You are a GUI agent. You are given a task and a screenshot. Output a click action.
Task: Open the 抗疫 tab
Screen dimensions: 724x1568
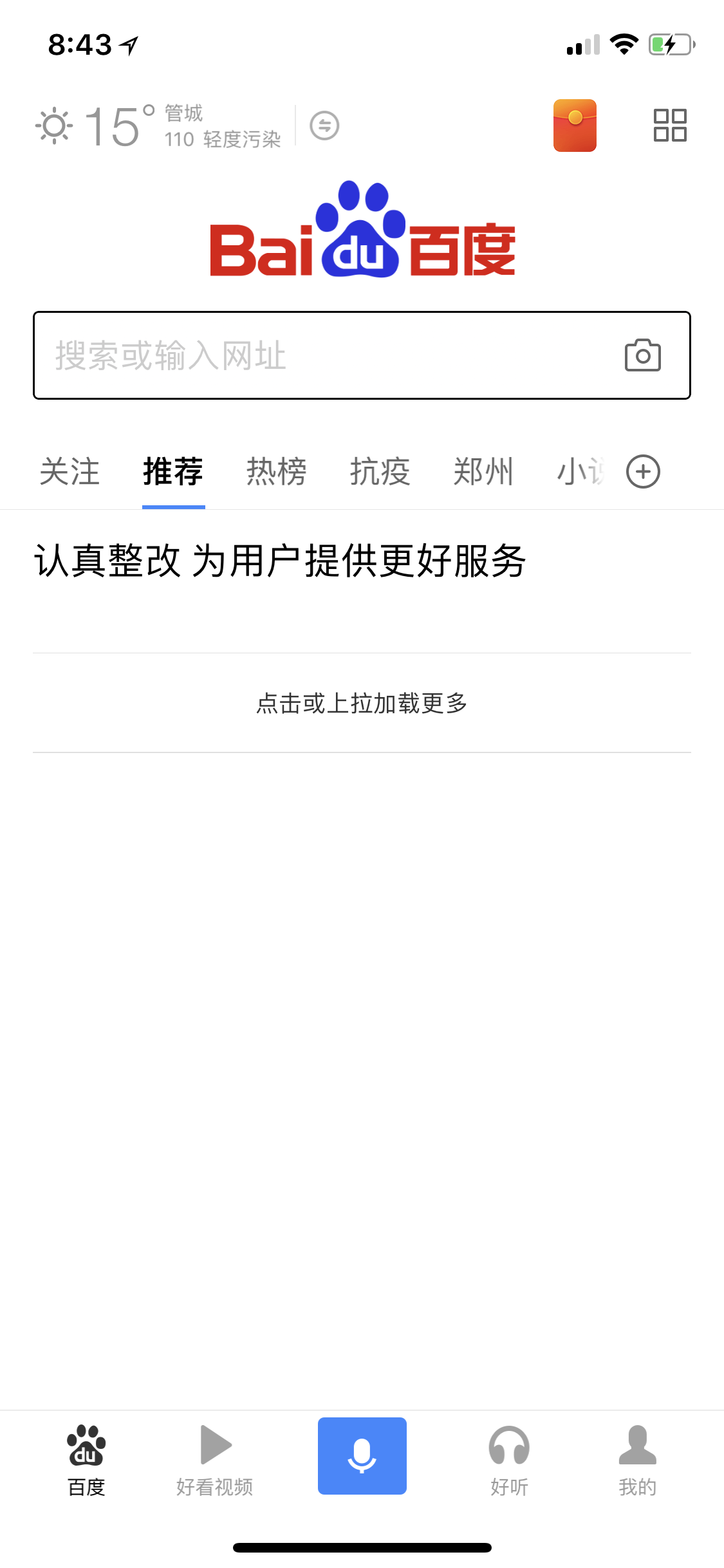pyautogui.click(x=380, y=472)
